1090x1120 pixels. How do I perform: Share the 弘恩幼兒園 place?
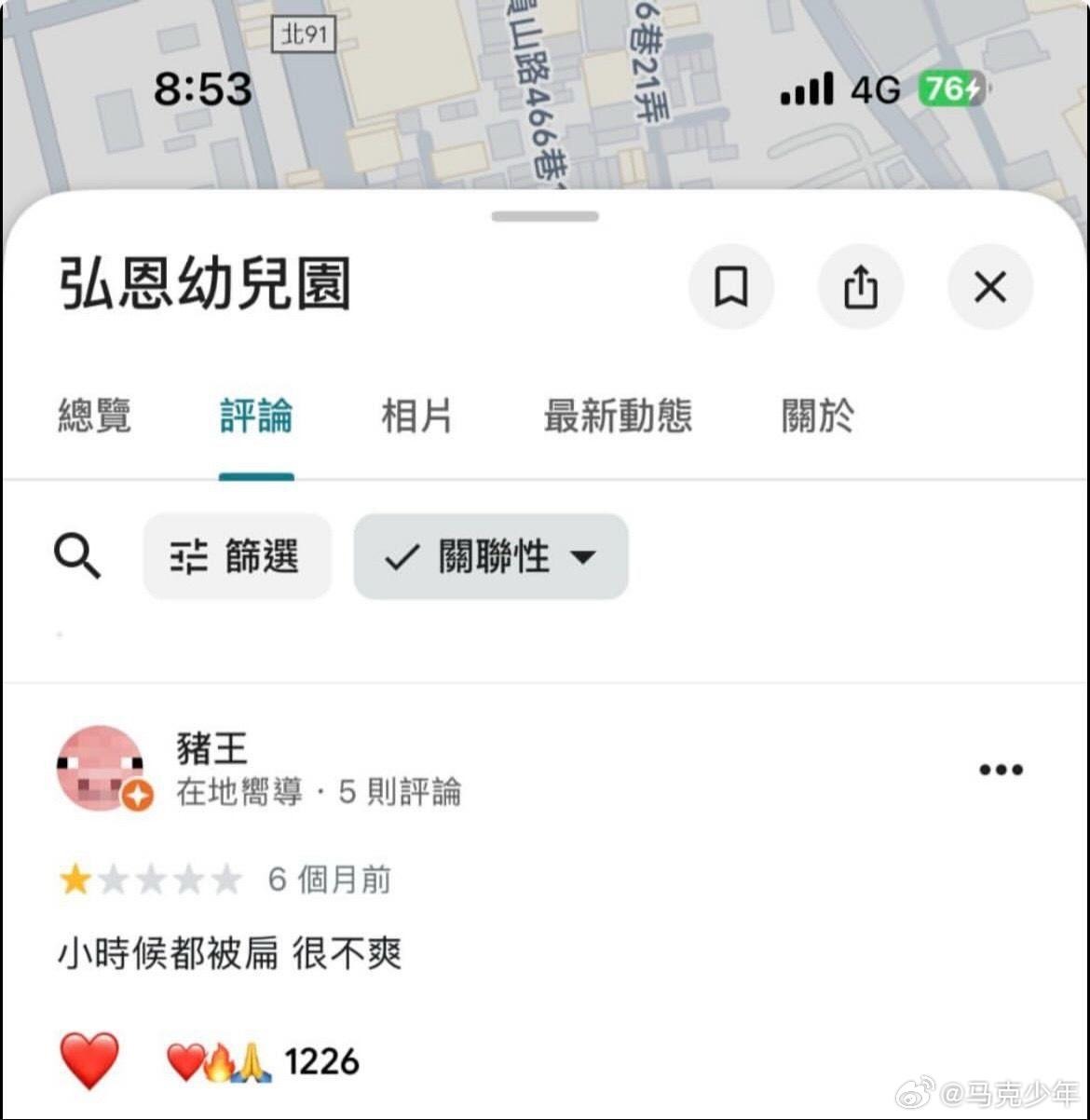860,287
